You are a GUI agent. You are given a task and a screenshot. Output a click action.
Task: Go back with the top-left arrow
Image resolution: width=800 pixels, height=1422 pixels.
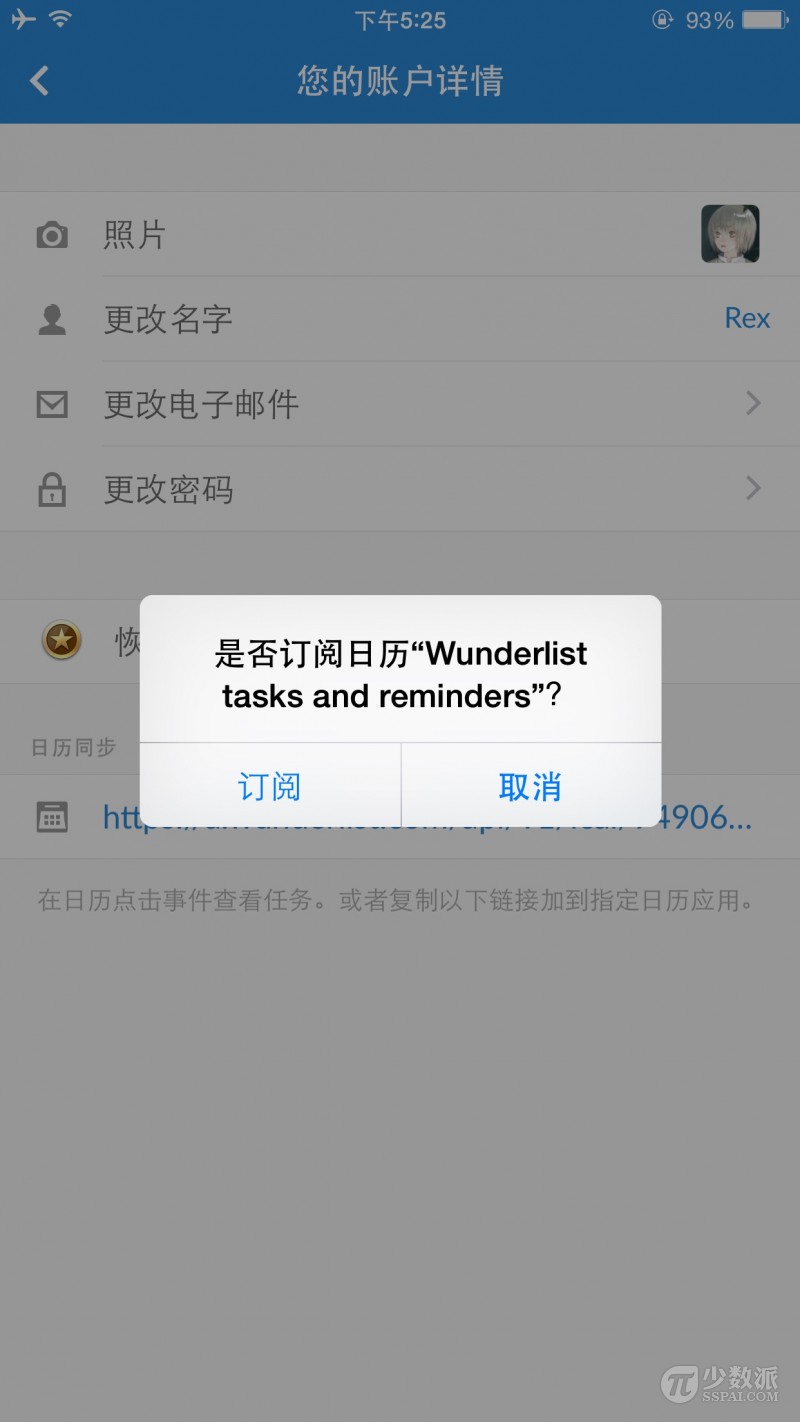point(40,80)
